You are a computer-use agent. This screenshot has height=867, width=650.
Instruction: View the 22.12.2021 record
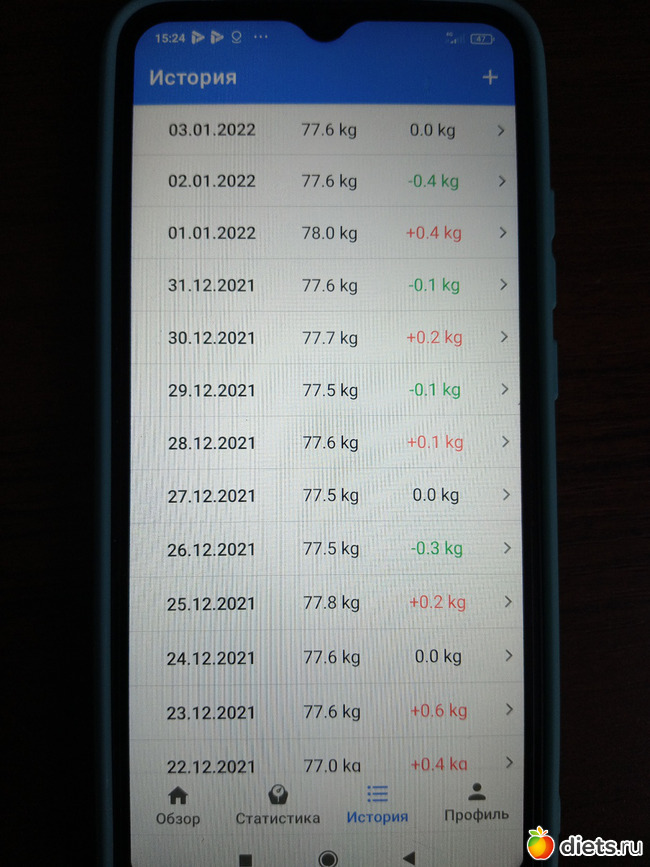coord(330,764)
